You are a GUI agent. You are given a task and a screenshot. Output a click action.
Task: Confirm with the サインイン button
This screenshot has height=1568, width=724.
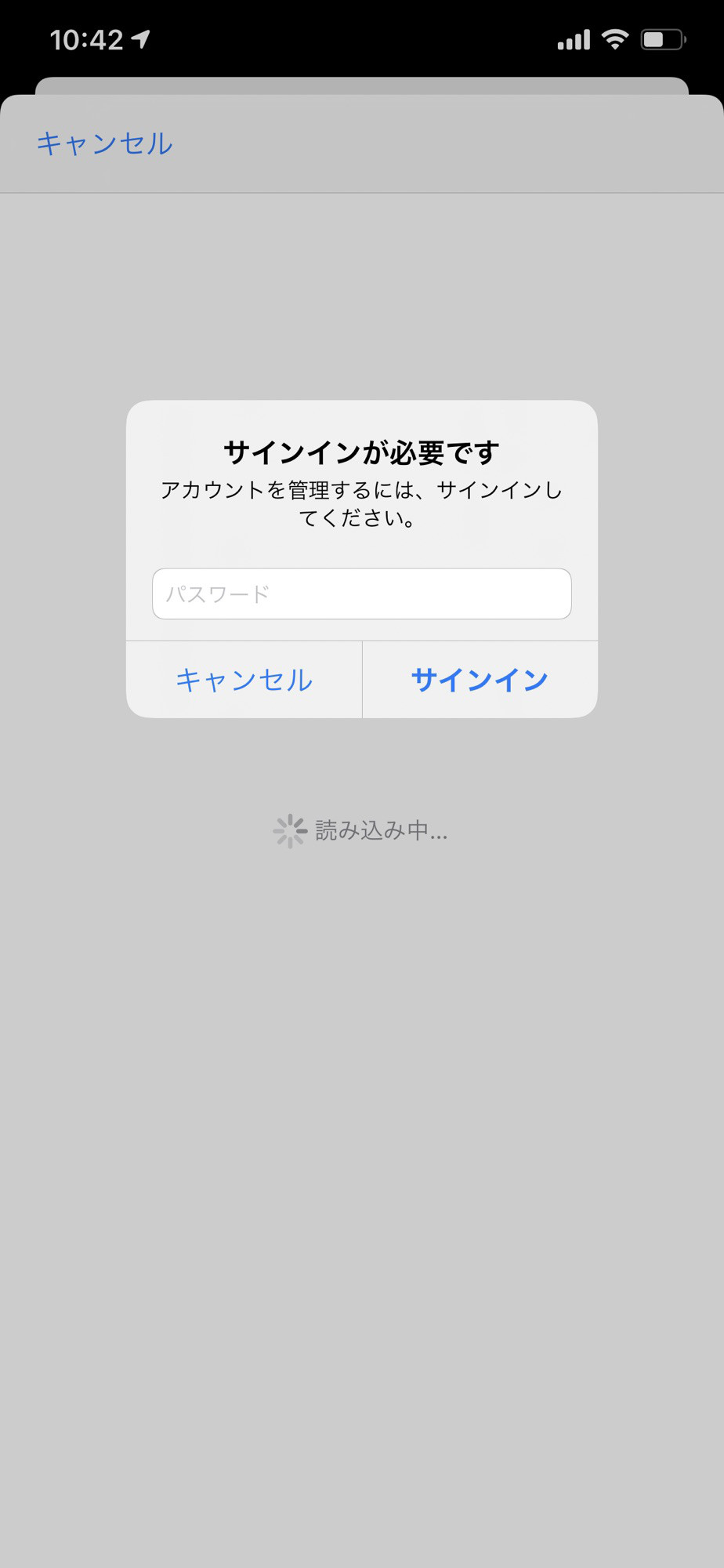[x=480, y=679]
